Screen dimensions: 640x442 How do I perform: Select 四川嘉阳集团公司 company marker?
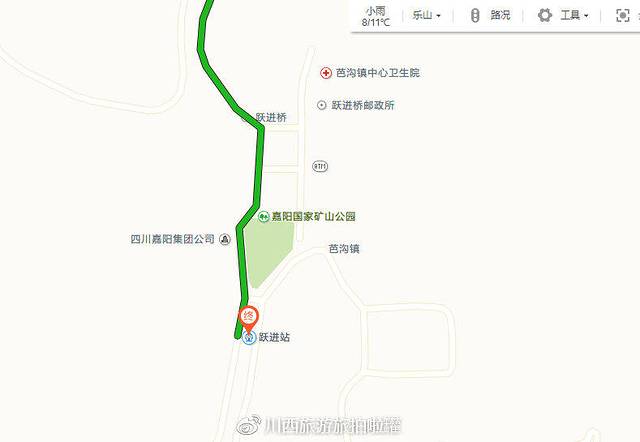[x=225, y=239]
